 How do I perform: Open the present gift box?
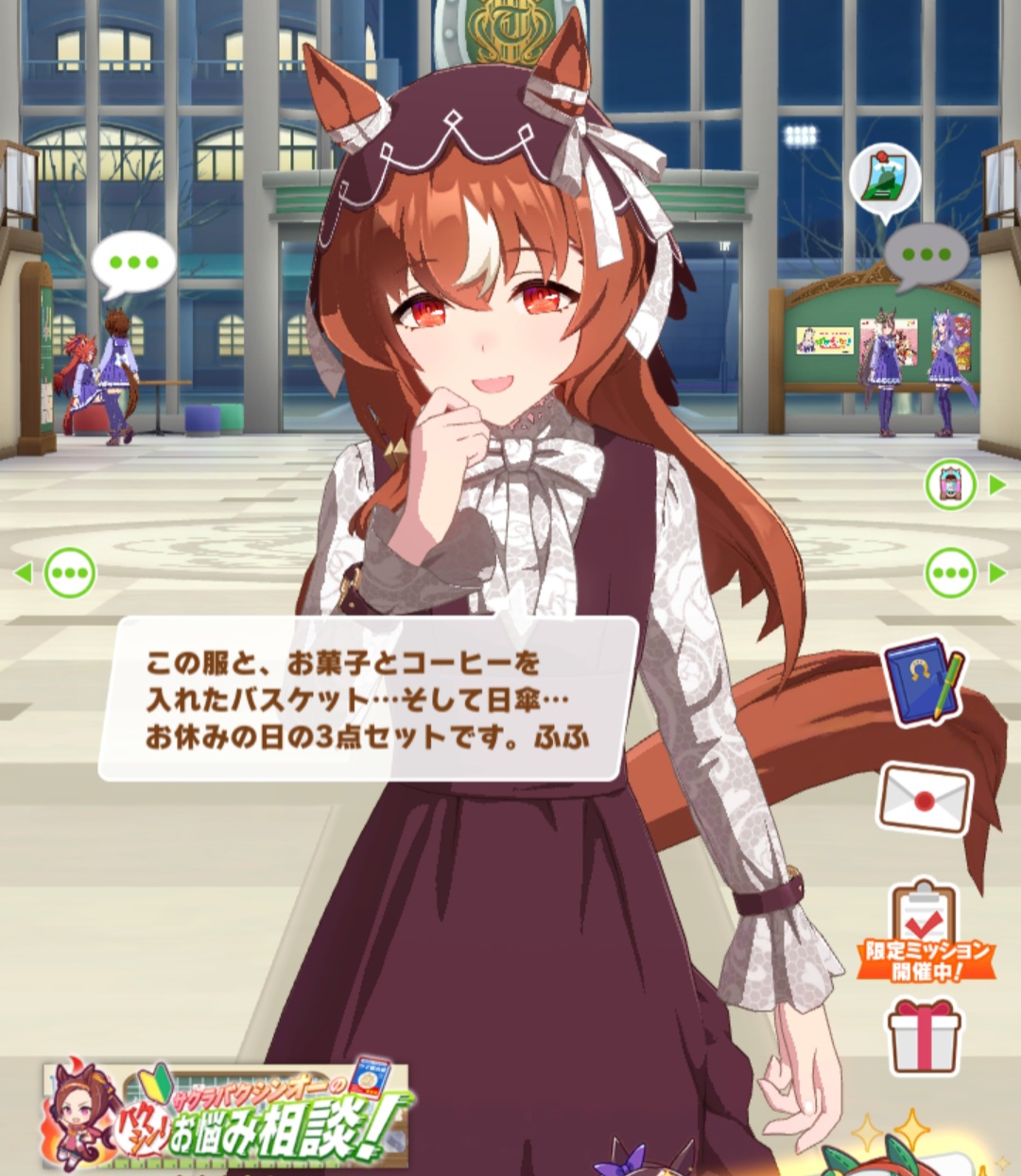click(924, 1035)
